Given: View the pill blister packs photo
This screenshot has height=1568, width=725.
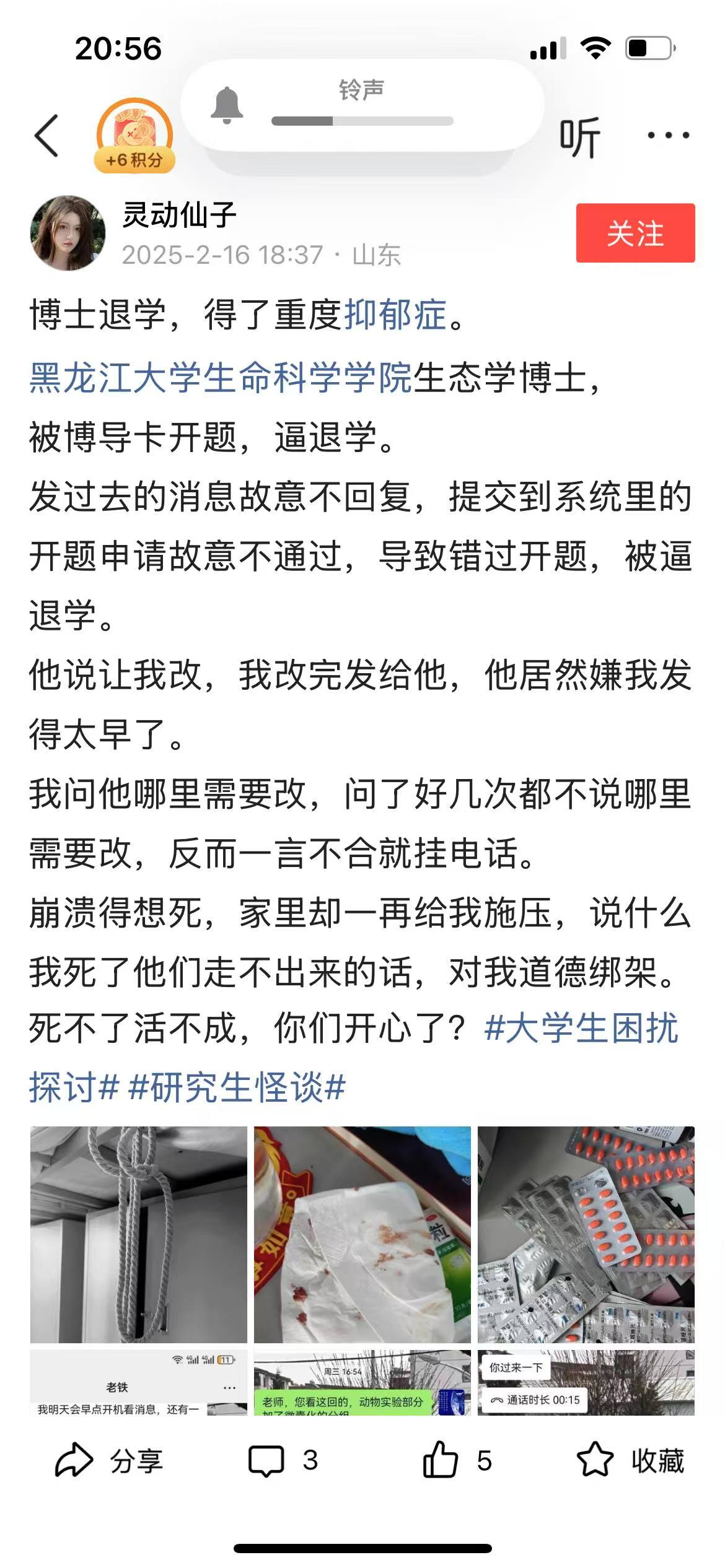Looking at the screenshot, I should (586, 1235).
